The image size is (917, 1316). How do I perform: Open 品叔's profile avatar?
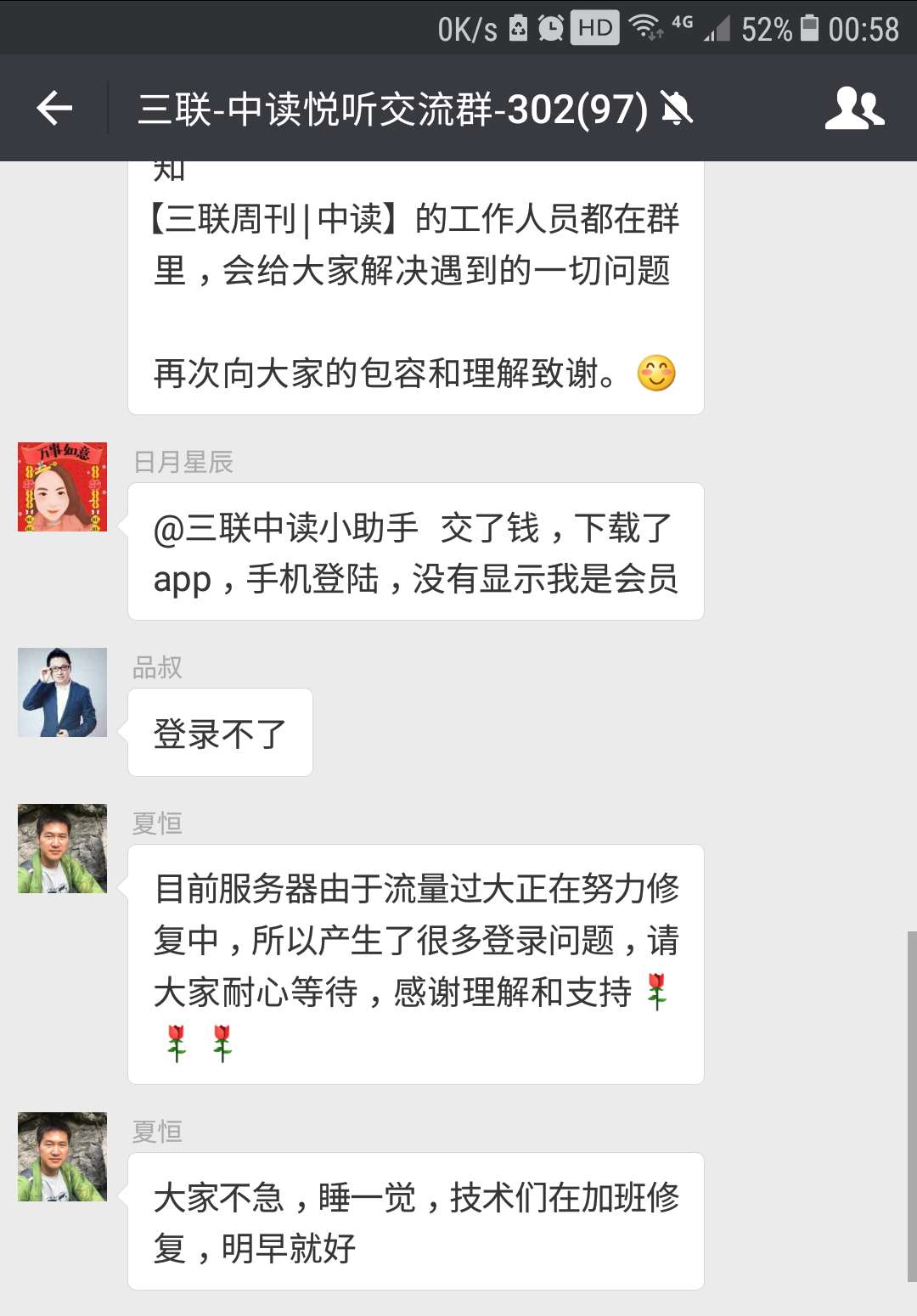[62, 693]
